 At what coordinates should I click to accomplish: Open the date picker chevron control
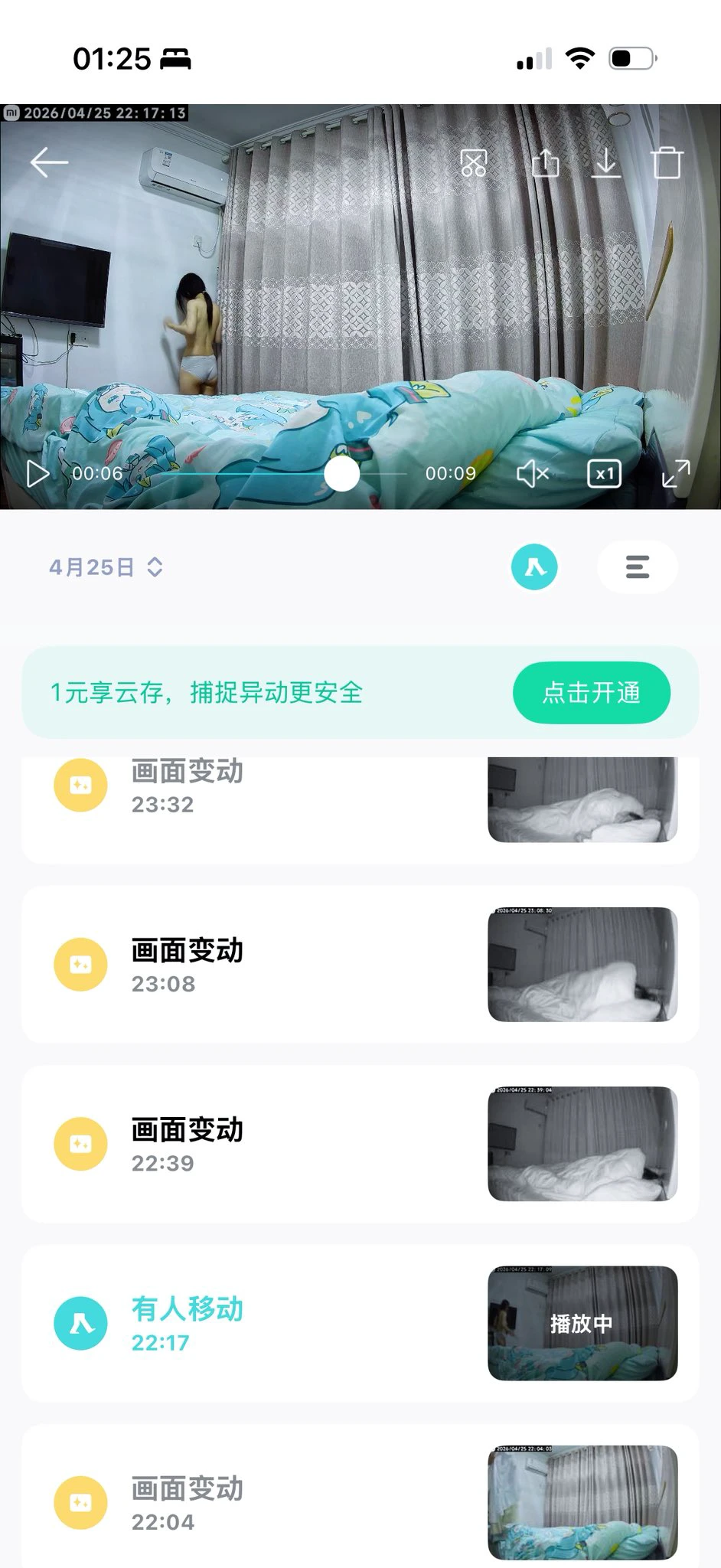coord(155,567)
